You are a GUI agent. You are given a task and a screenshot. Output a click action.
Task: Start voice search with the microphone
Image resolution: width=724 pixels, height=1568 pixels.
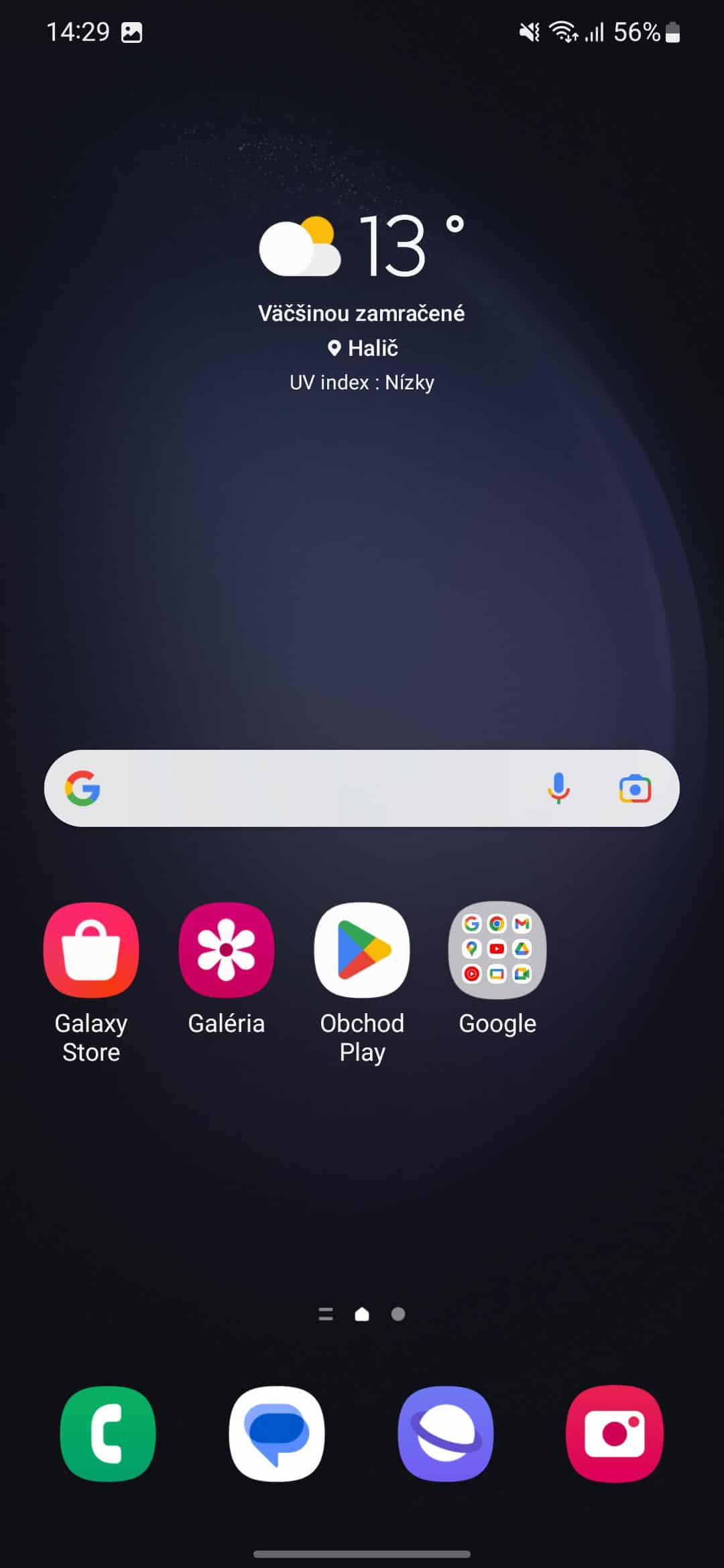[x=558, y=788]
